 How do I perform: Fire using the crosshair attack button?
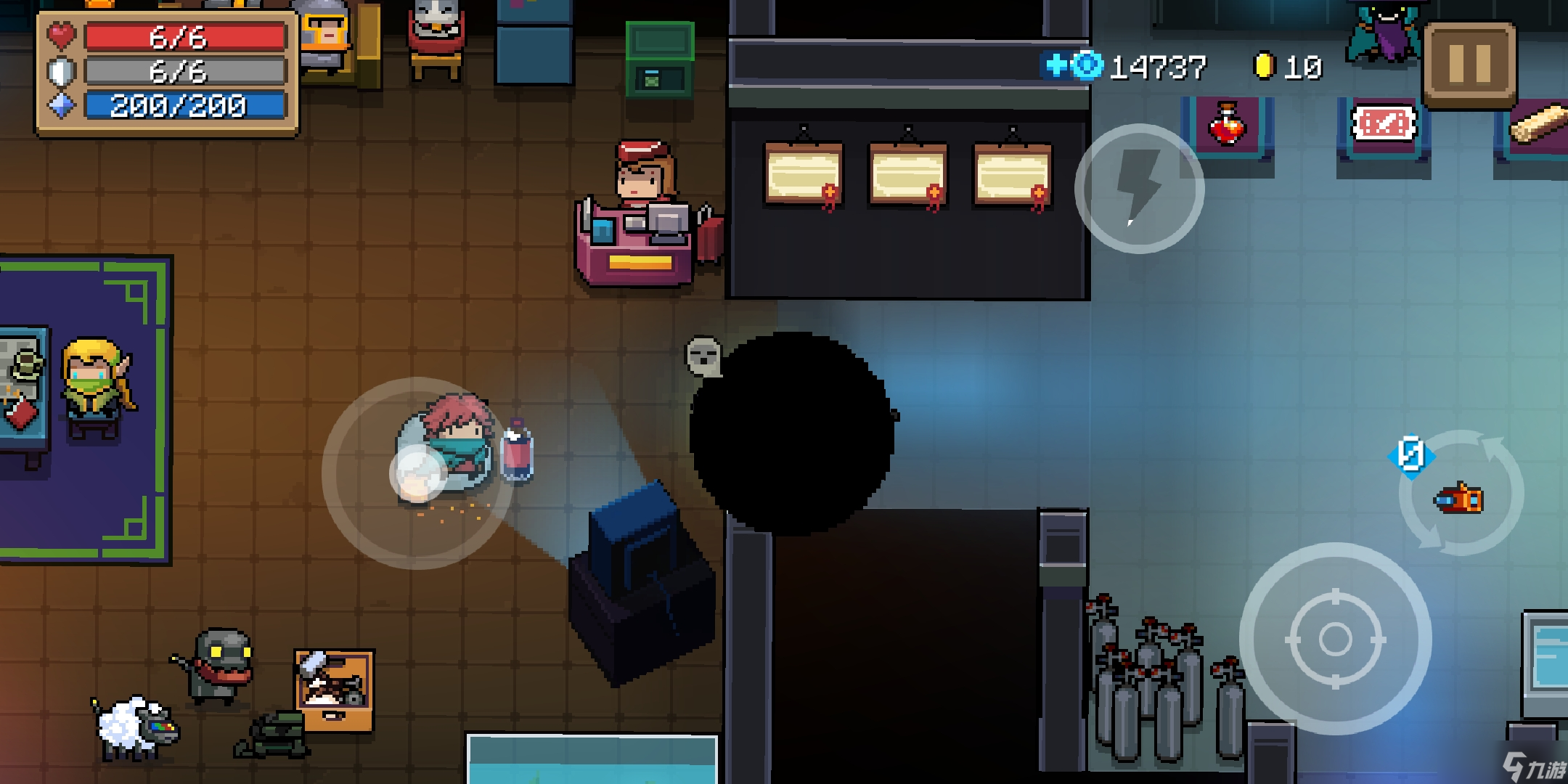coord(1335,639)
